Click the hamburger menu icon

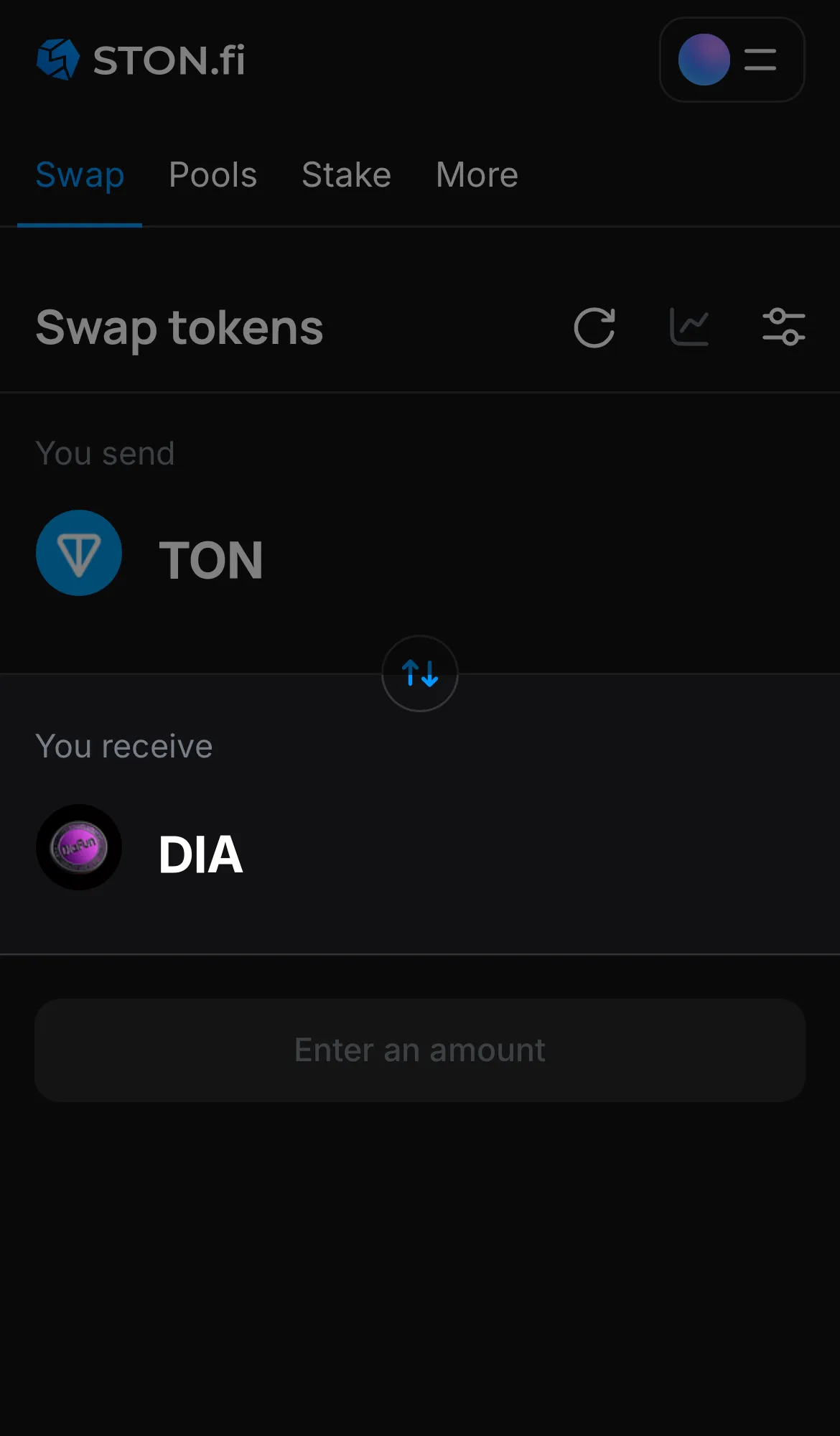point(760,60)
